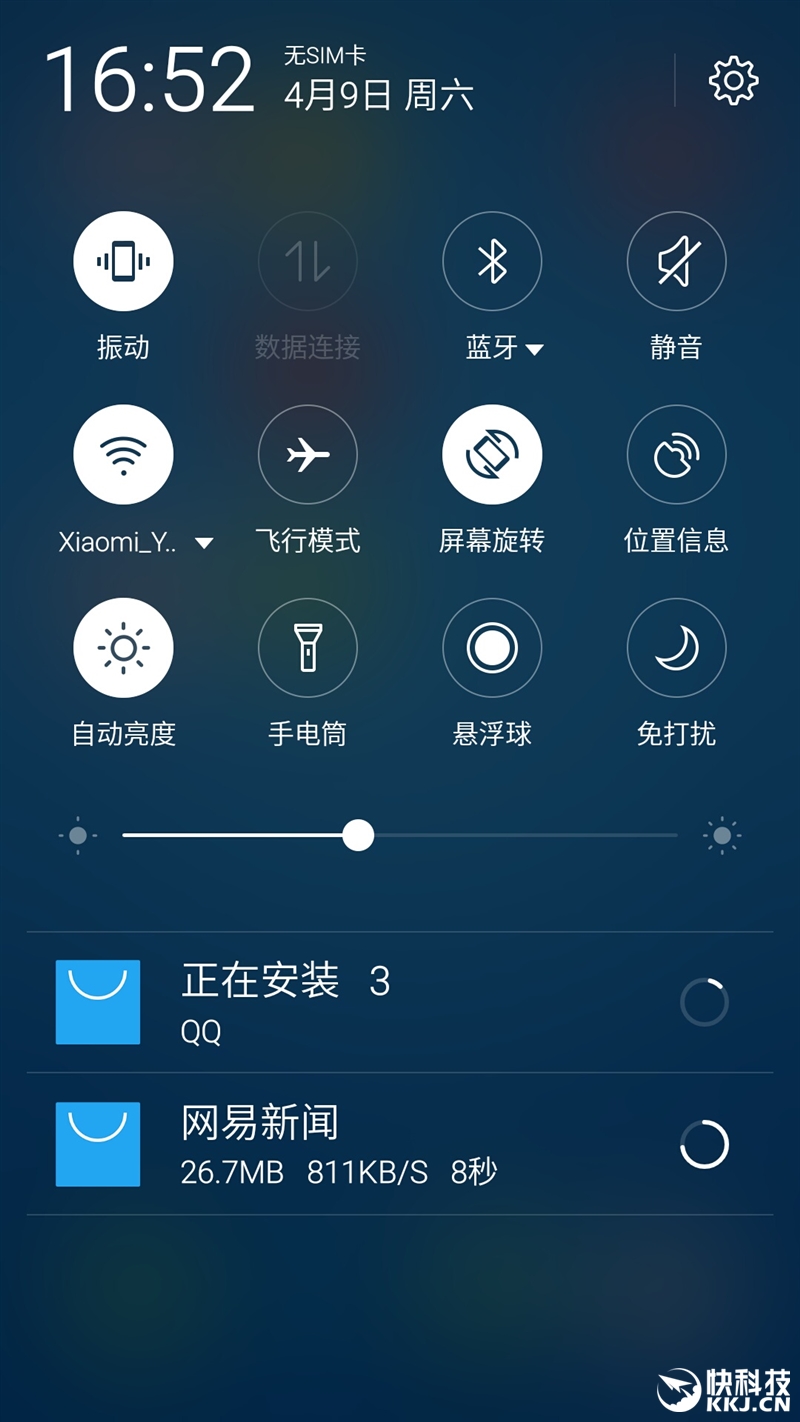Turn on do not disturb 免打扰
The width and height of the screenshot is (800, 1422).
675,648
